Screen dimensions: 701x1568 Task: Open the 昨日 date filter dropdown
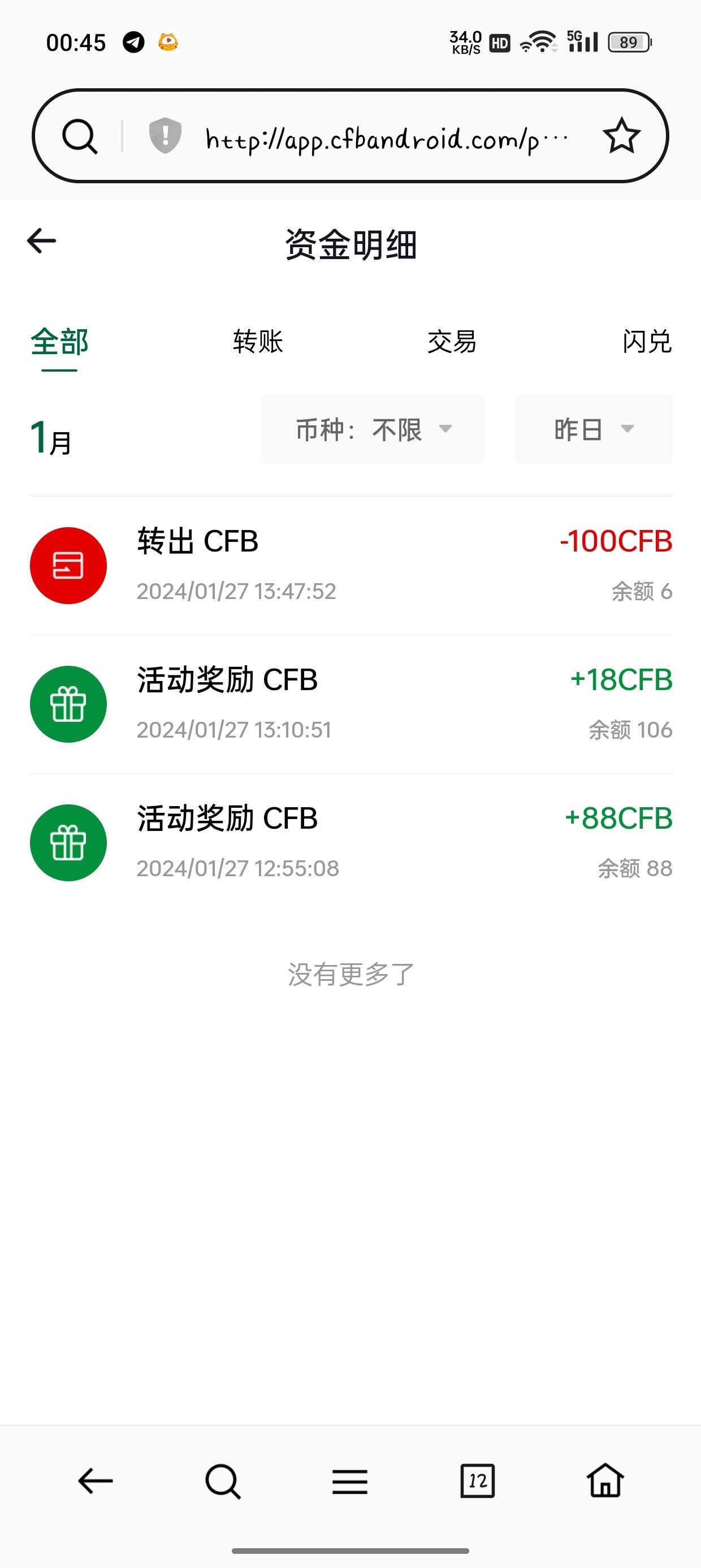(x=593, y=429)
